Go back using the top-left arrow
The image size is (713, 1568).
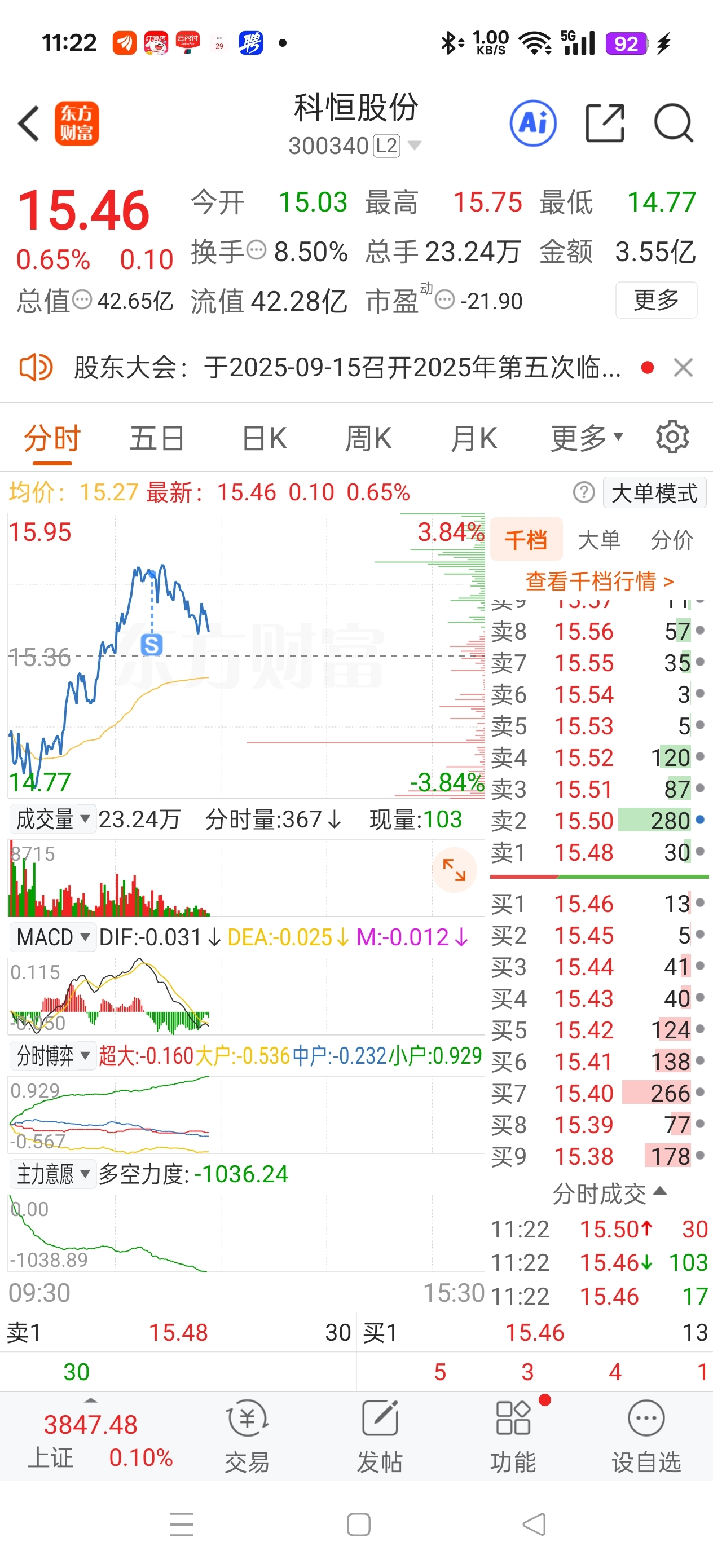pos(29,124)
